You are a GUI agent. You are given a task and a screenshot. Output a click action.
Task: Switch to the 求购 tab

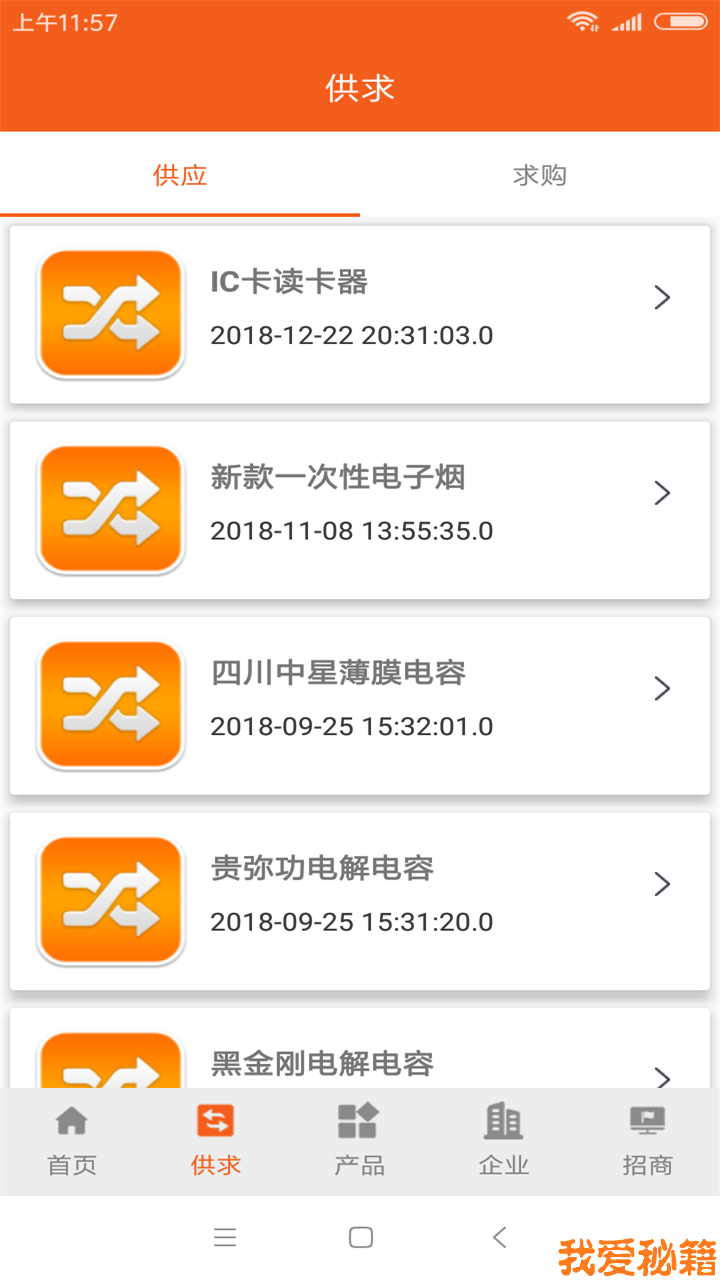point(540,175)
